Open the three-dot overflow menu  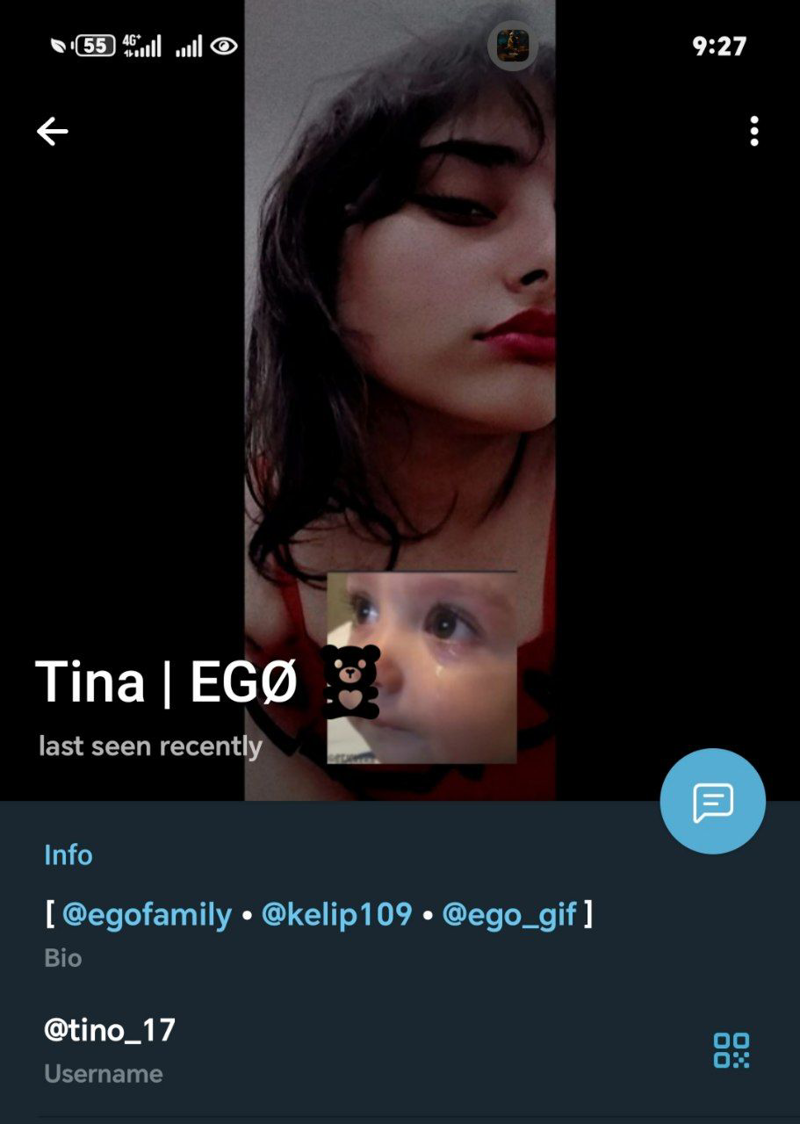(754, 131)
